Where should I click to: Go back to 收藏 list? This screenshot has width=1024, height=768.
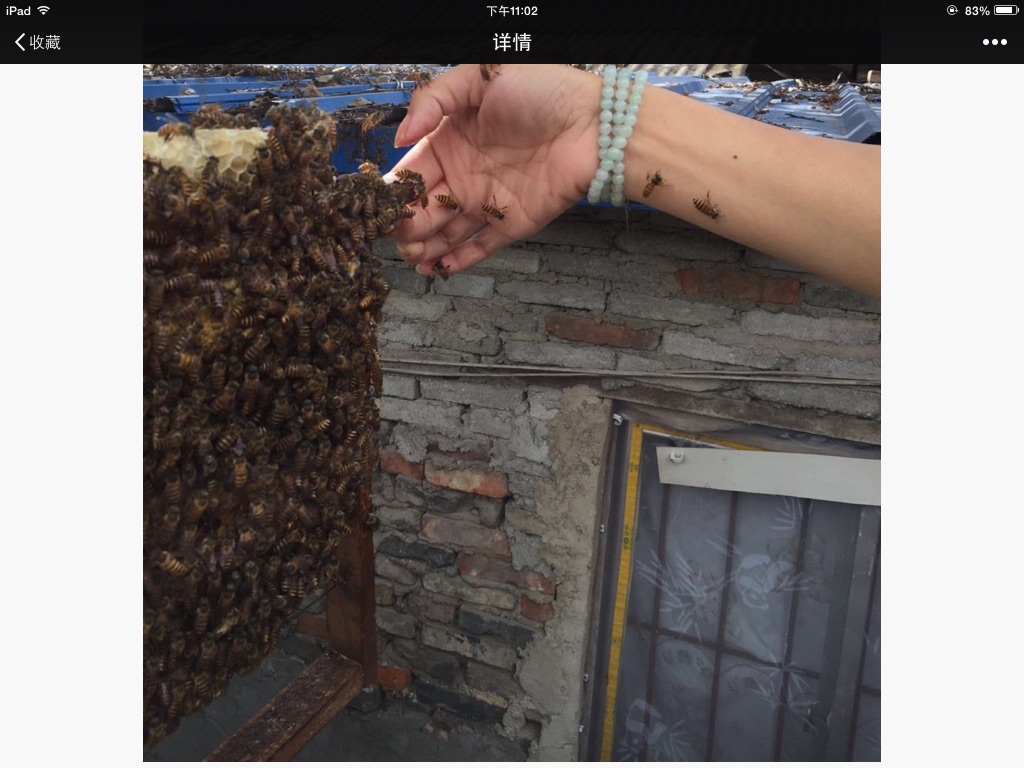pyautogui.click(x=38, y=42)
